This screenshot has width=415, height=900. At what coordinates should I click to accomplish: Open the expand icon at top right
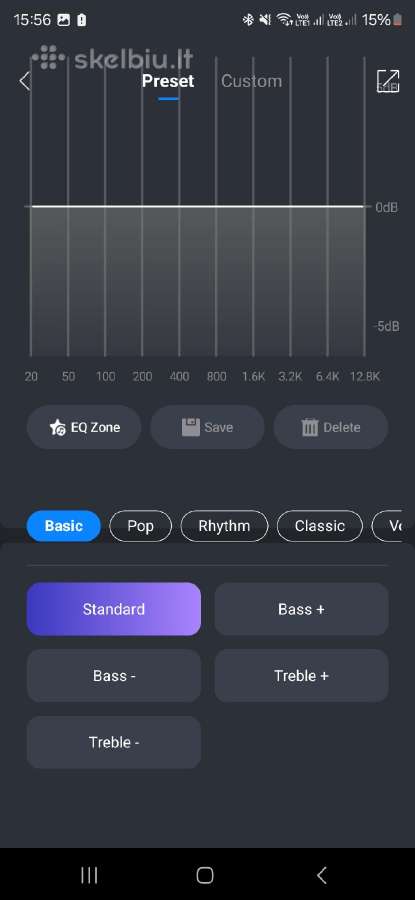(388, 81)
